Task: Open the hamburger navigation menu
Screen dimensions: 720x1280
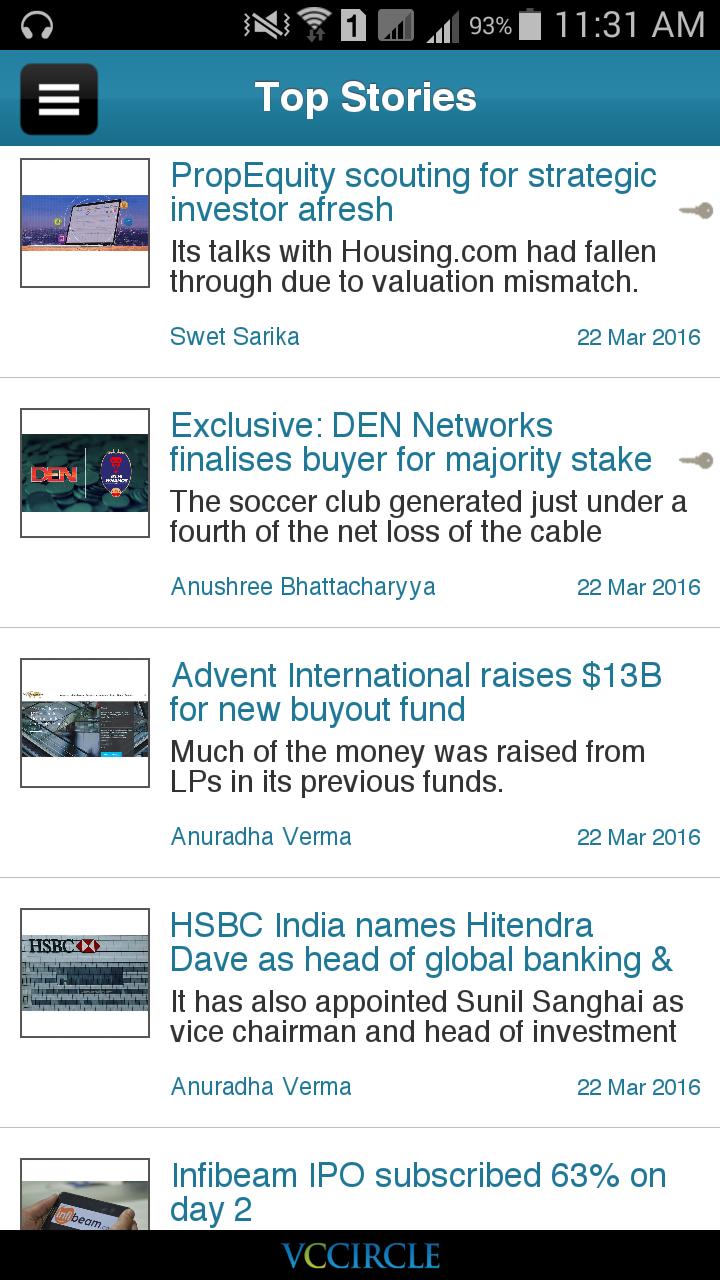Action: (59, 98)
